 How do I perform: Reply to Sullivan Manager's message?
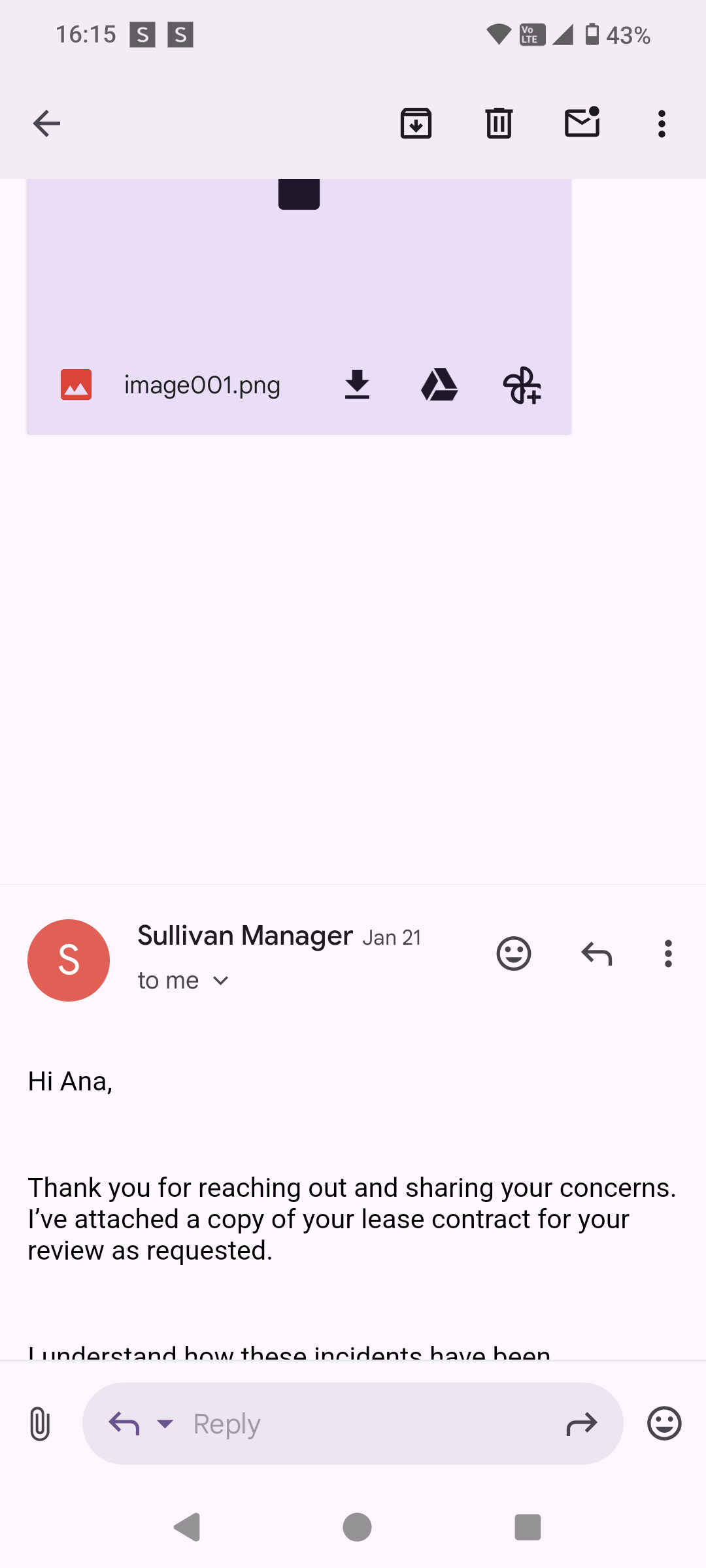596,954
